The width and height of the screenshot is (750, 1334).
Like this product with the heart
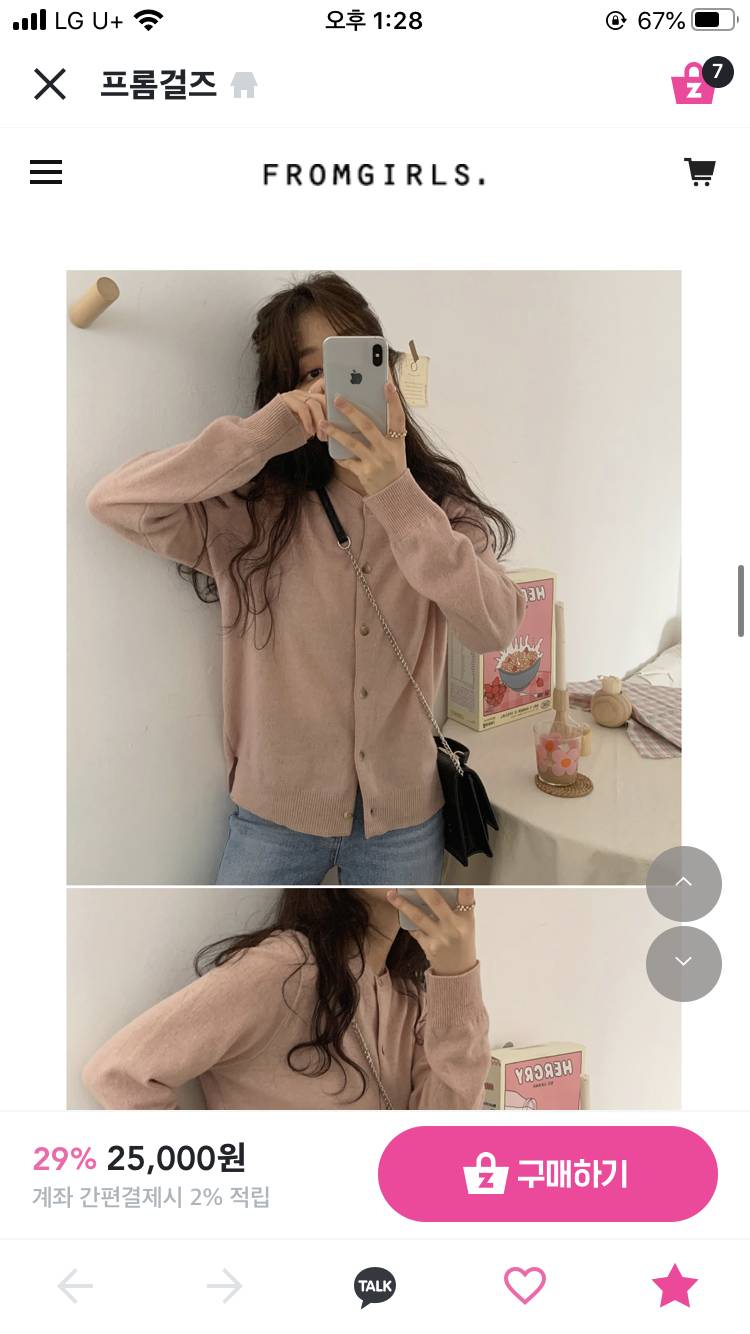(x=524, y=1286)
